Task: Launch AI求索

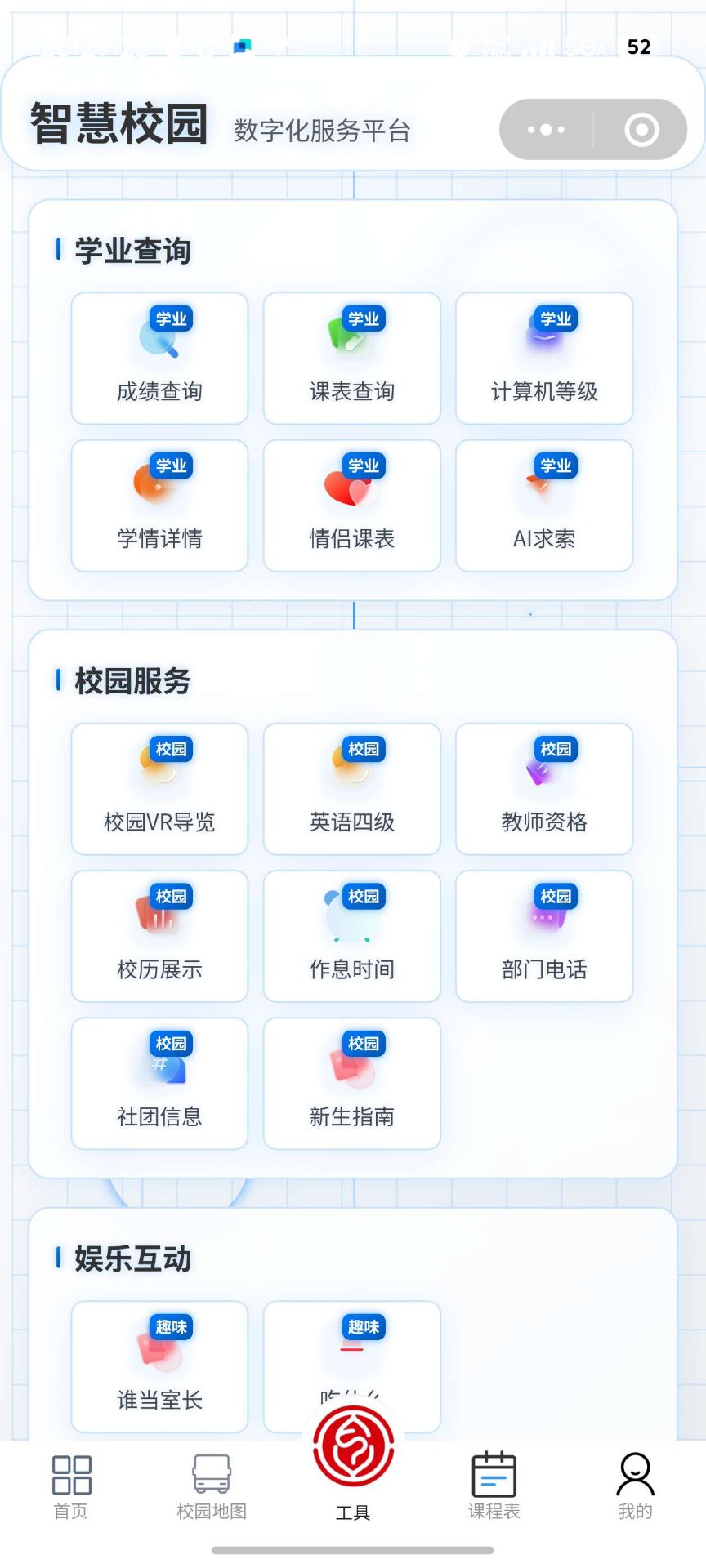Action: 544,506
